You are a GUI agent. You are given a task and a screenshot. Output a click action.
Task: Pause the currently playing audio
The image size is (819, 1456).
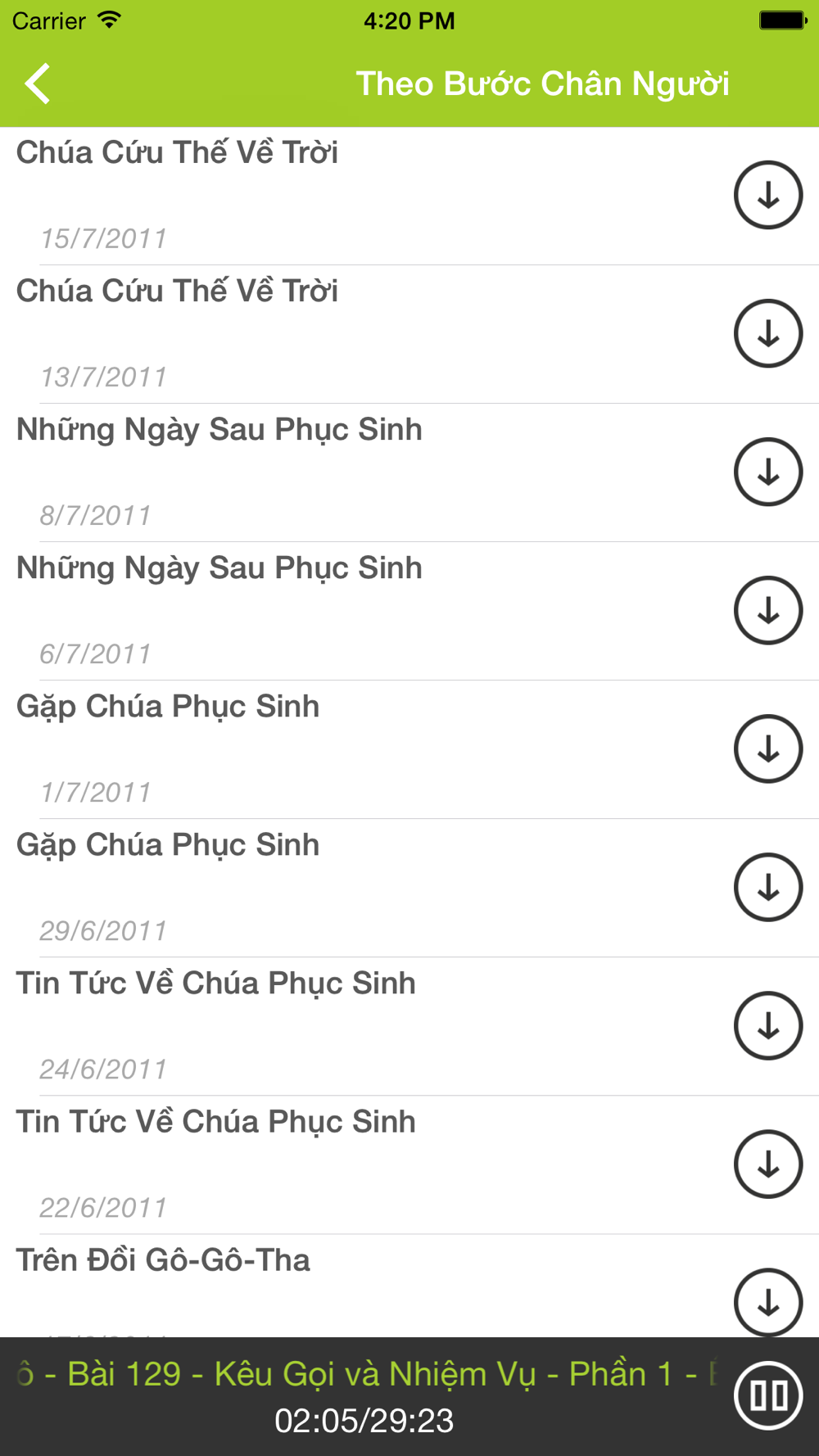tap(768, 1395)
